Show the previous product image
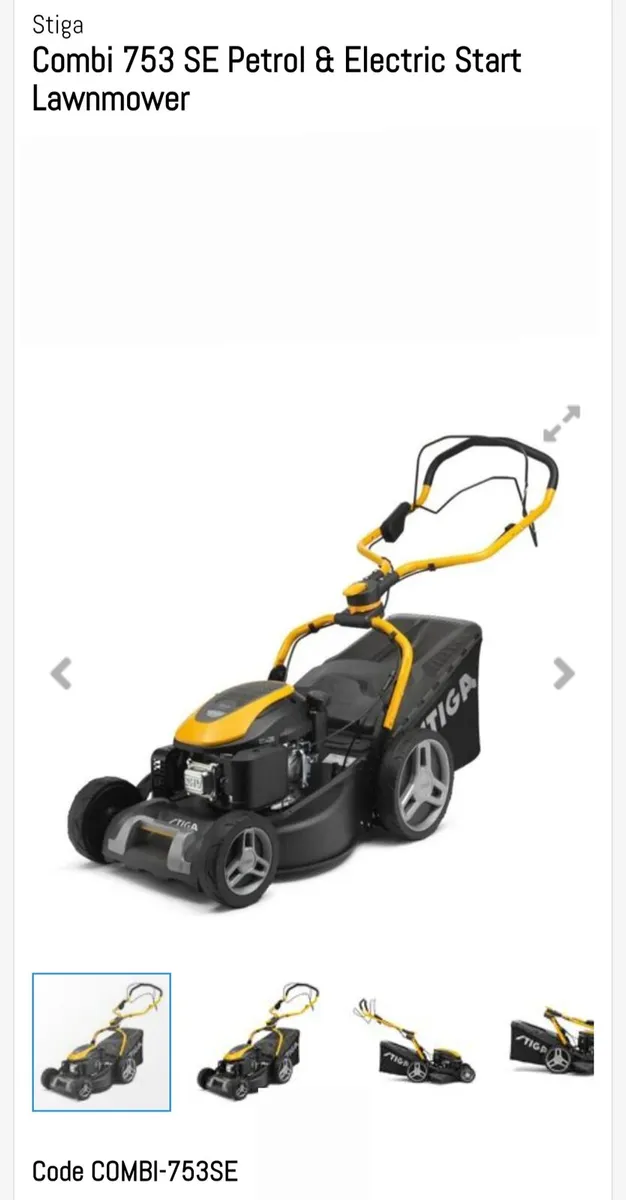The height and width of the screenshot is (1200, 626). pyautogui.click(x=62, y=674)
